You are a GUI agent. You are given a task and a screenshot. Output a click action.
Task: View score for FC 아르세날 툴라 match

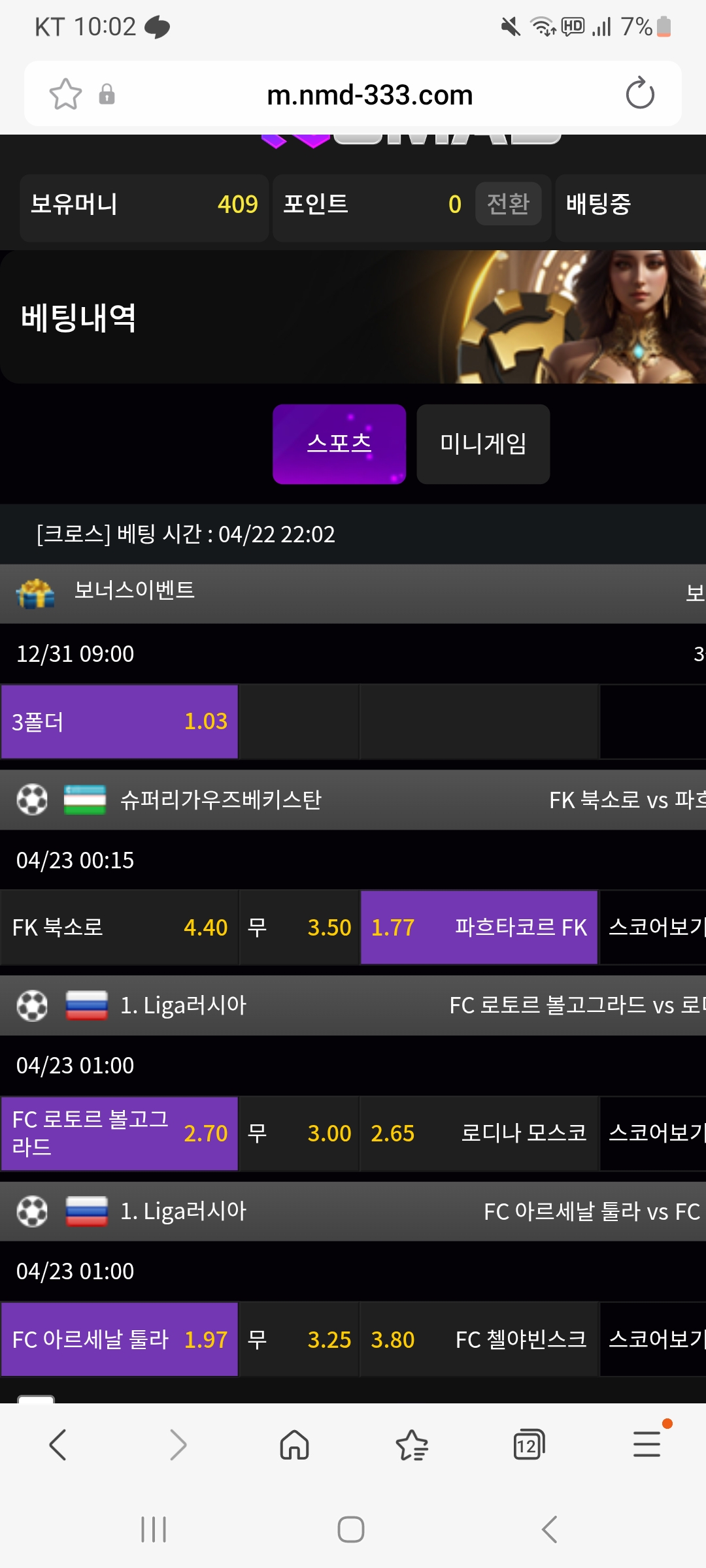tap(654, 1339)
